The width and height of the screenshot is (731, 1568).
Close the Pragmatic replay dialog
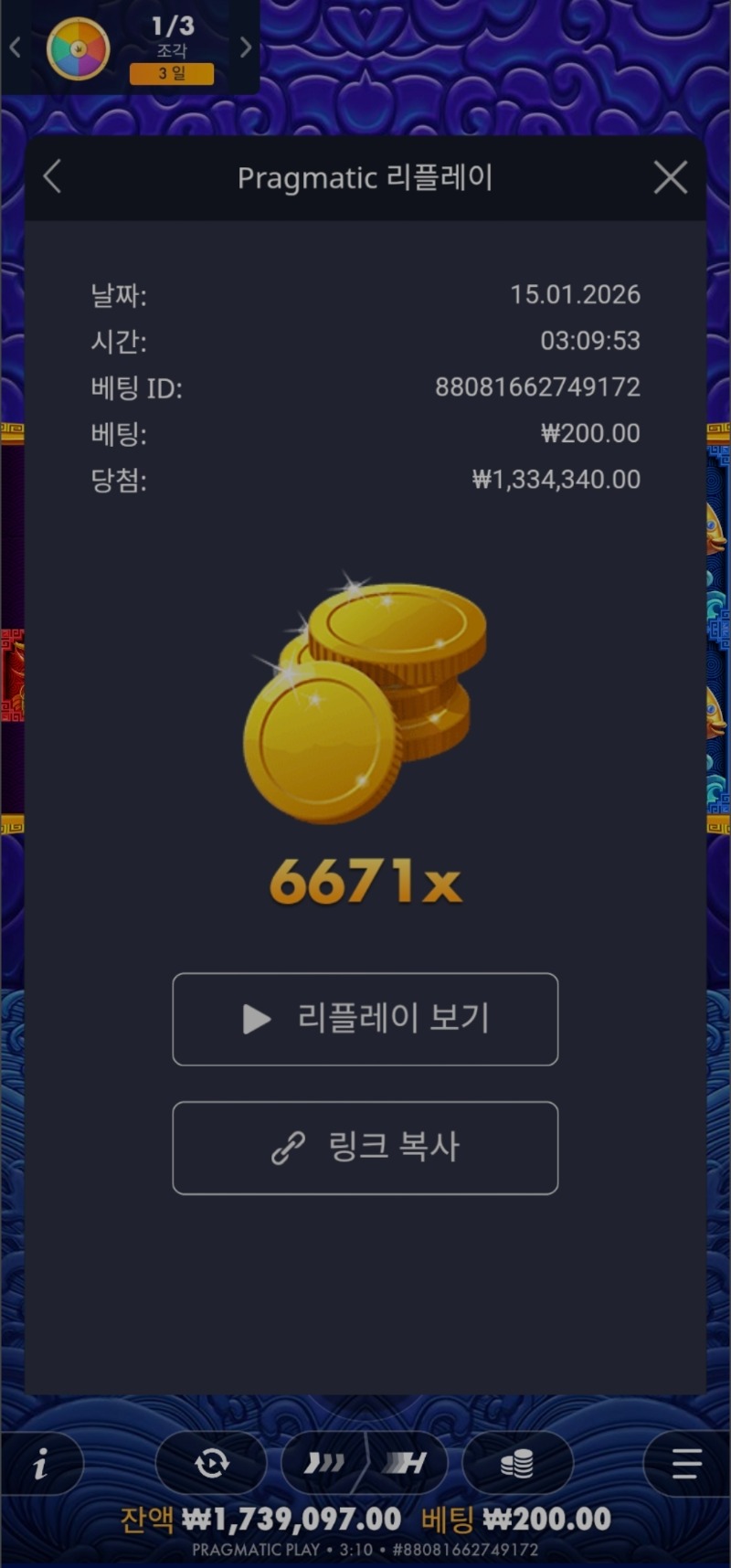click(671, 178)
